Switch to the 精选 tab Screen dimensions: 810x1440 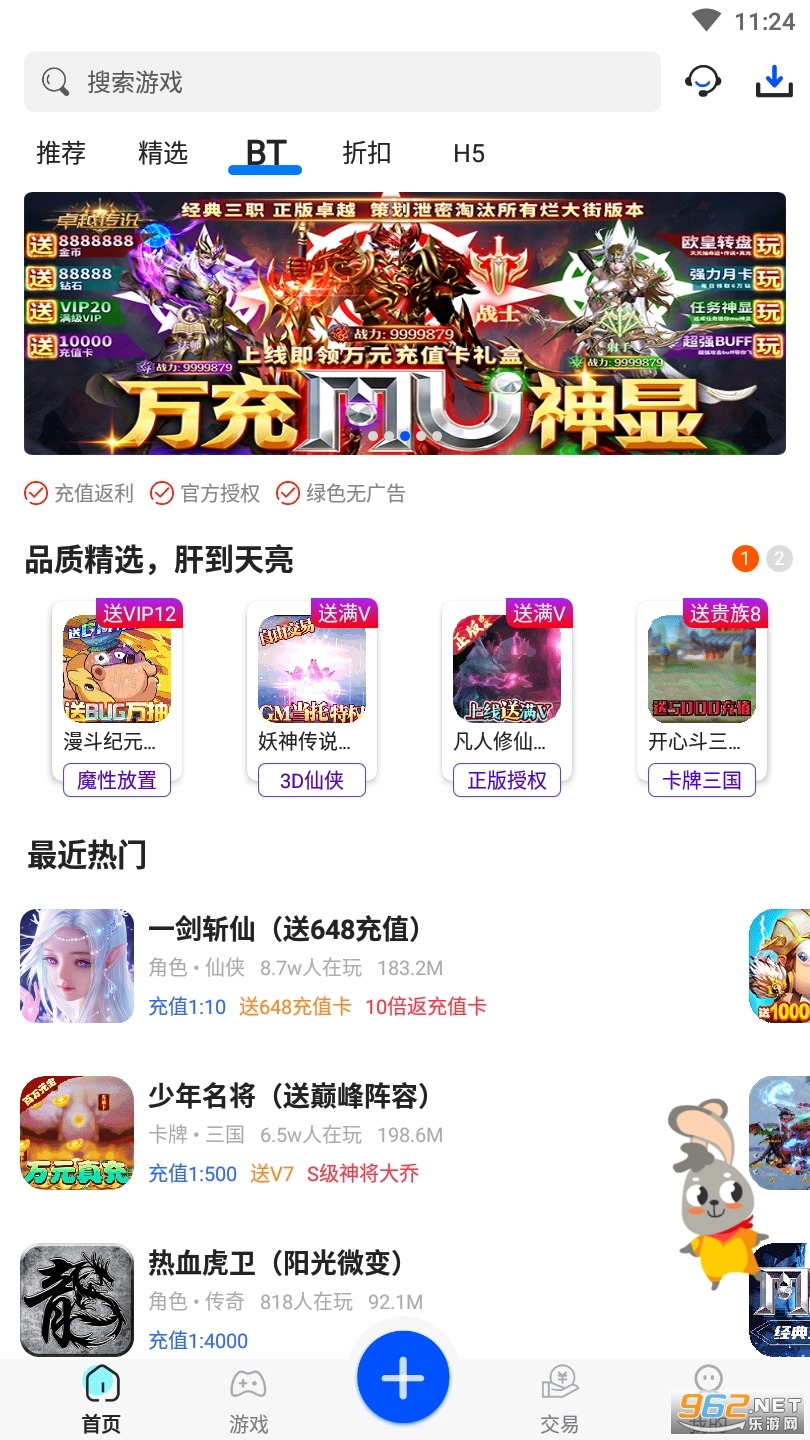click(163, 153)
